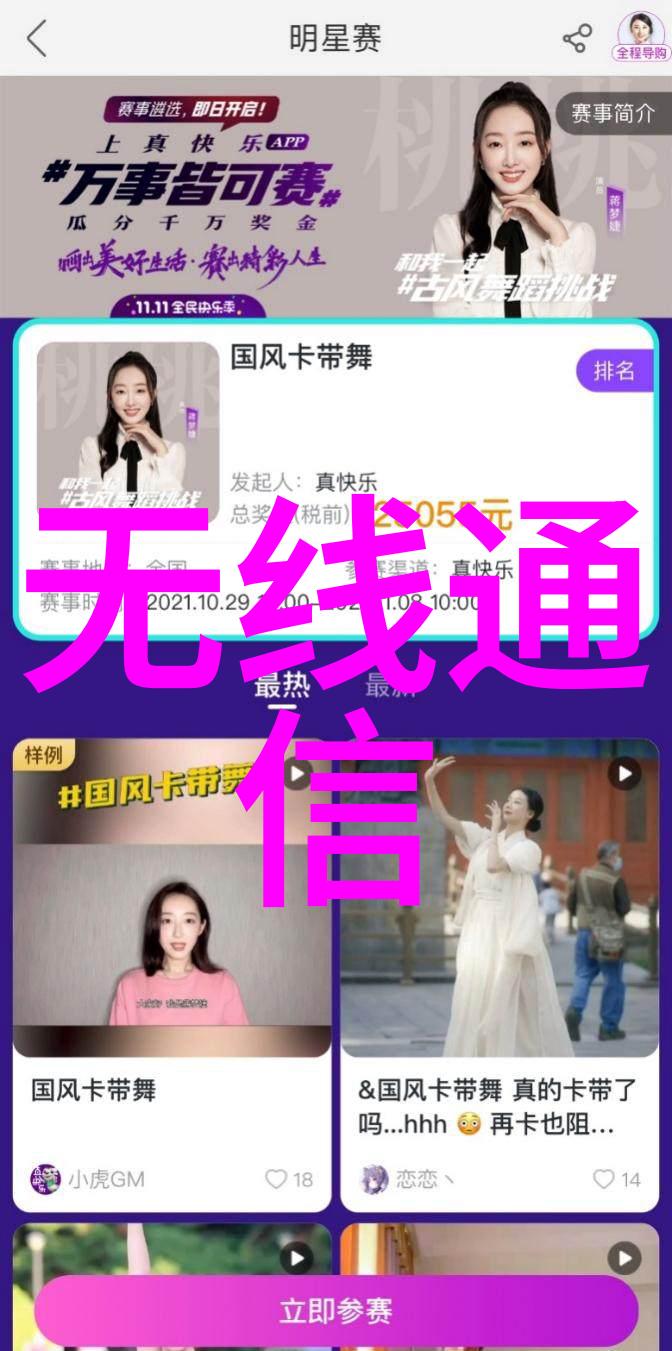The height and width of the screenshot is (1351, 672).
Task: Open the 全程导购 guide avatar
Action: (640, 38)
